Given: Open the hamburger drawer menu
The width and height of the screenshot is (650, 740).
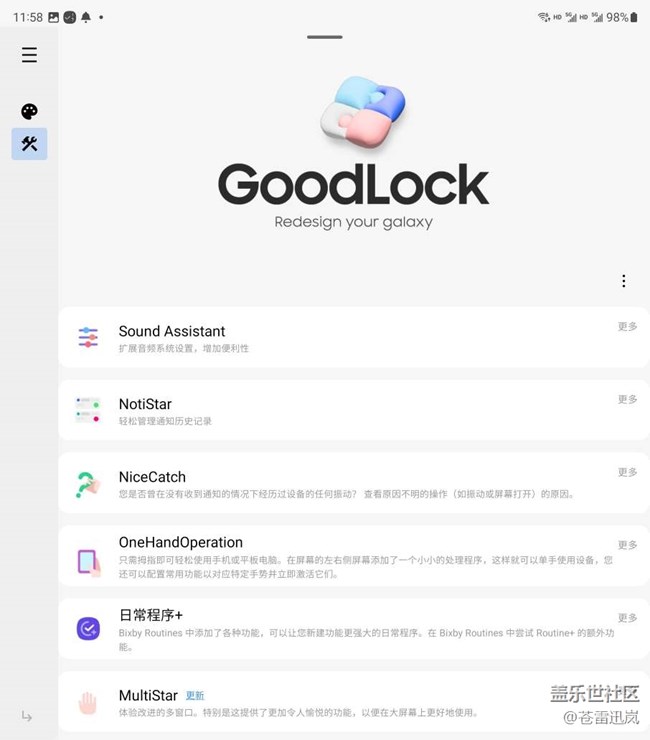Looking at the screenshot, I should tap(29, 55).
